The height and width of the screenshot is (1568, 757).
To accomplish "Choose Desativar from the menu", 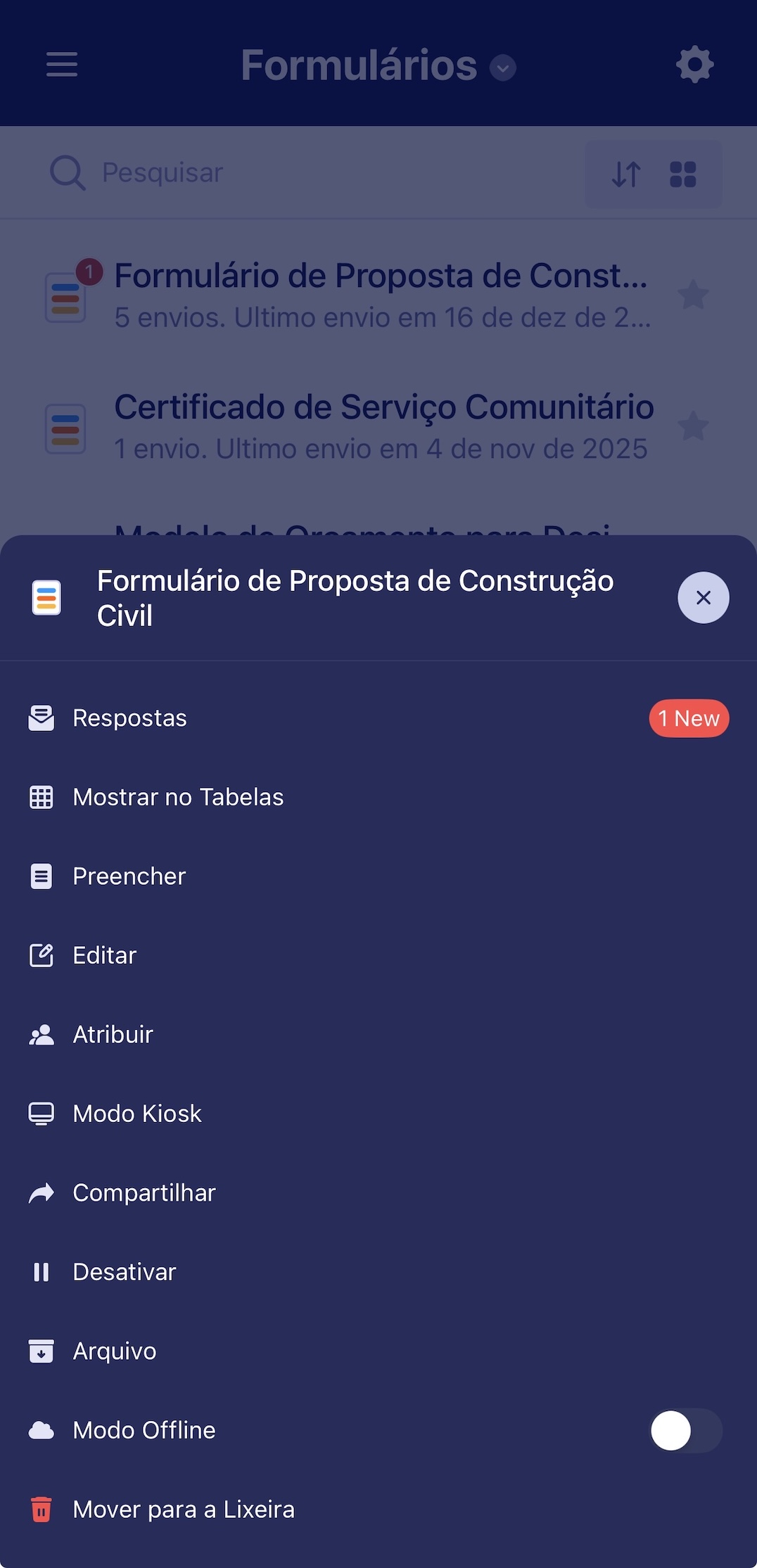I will pos(123,1272).
